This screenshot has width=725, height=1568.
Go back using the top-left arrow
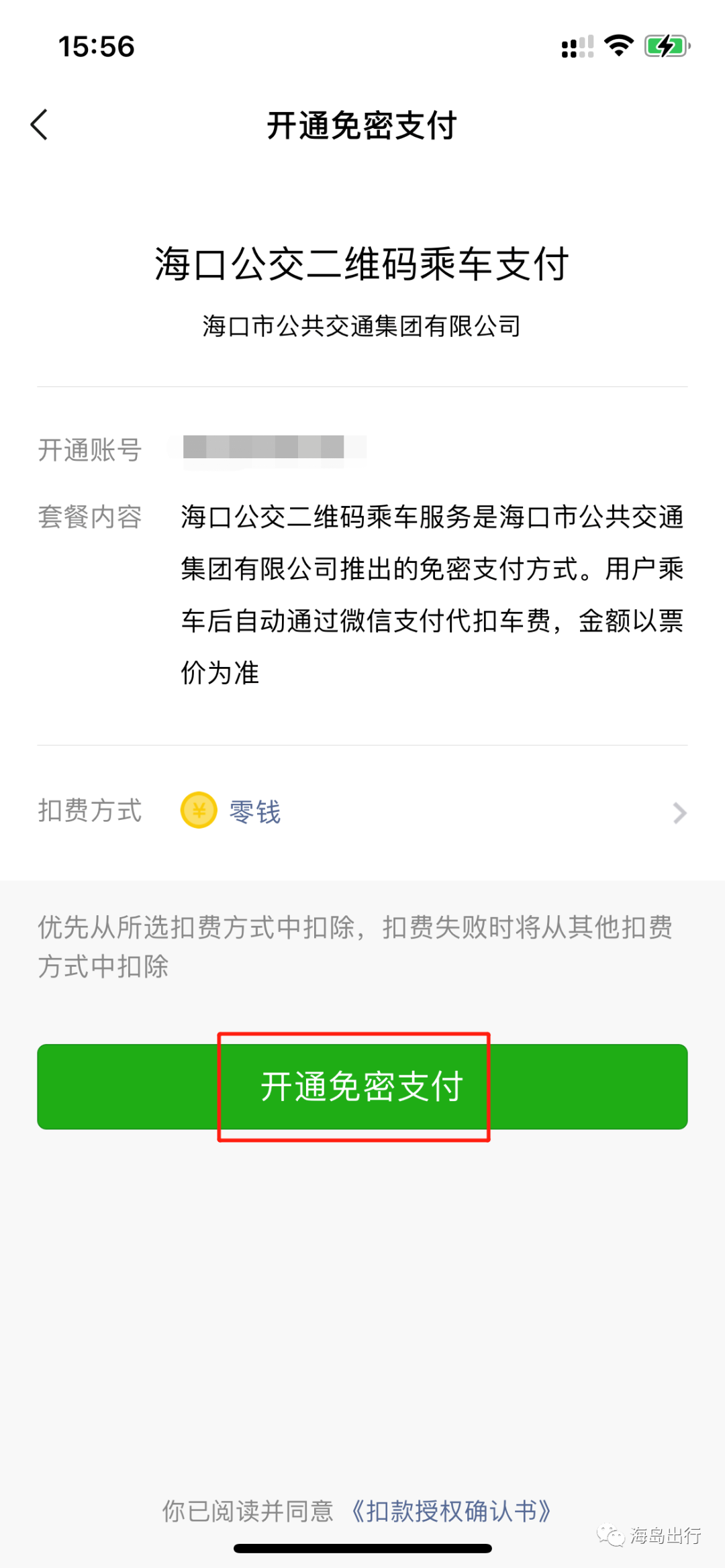click(x=40, y=125)
